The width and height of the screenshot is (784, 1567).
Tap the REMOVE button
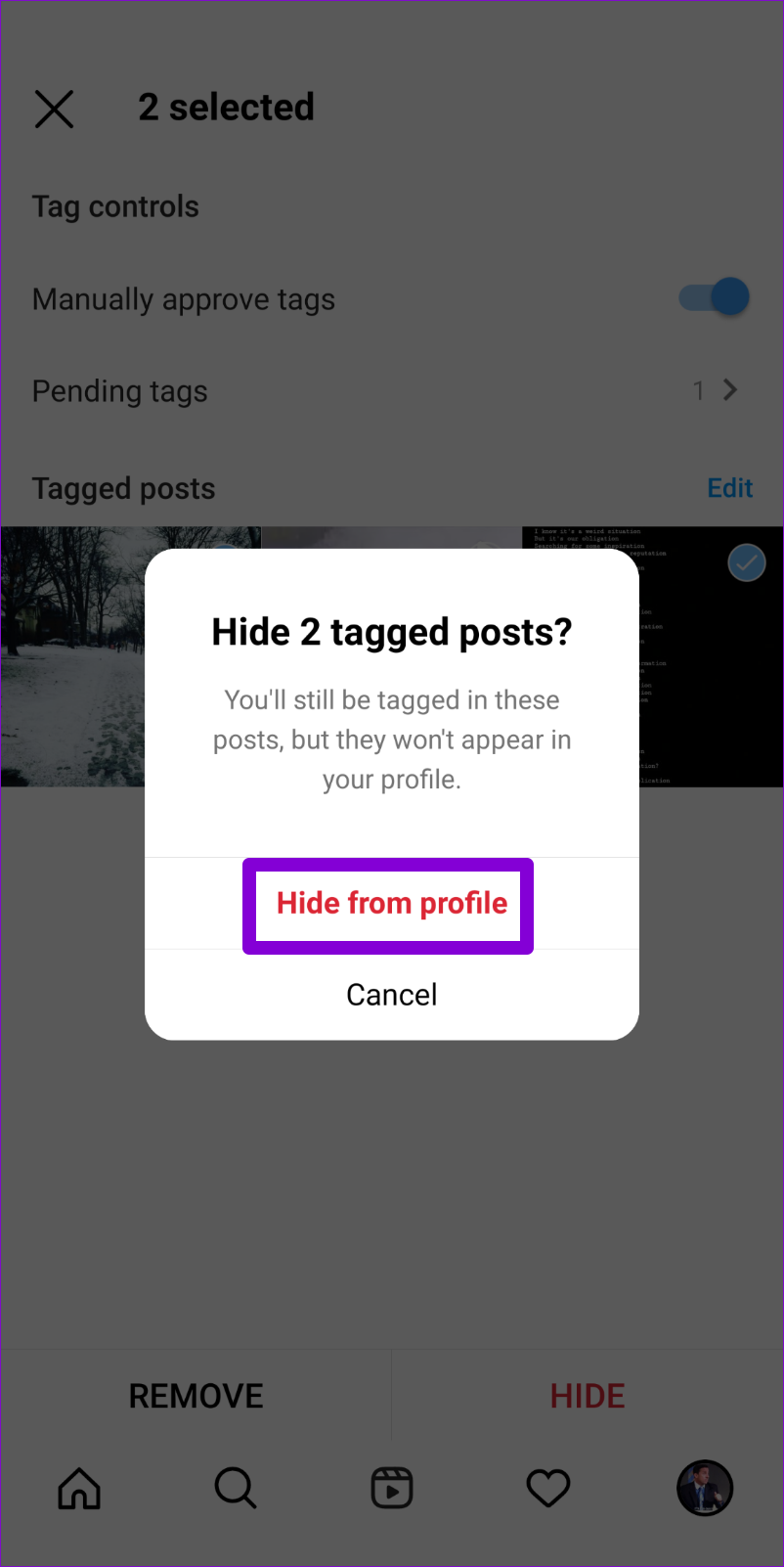tap(196, 1396)
